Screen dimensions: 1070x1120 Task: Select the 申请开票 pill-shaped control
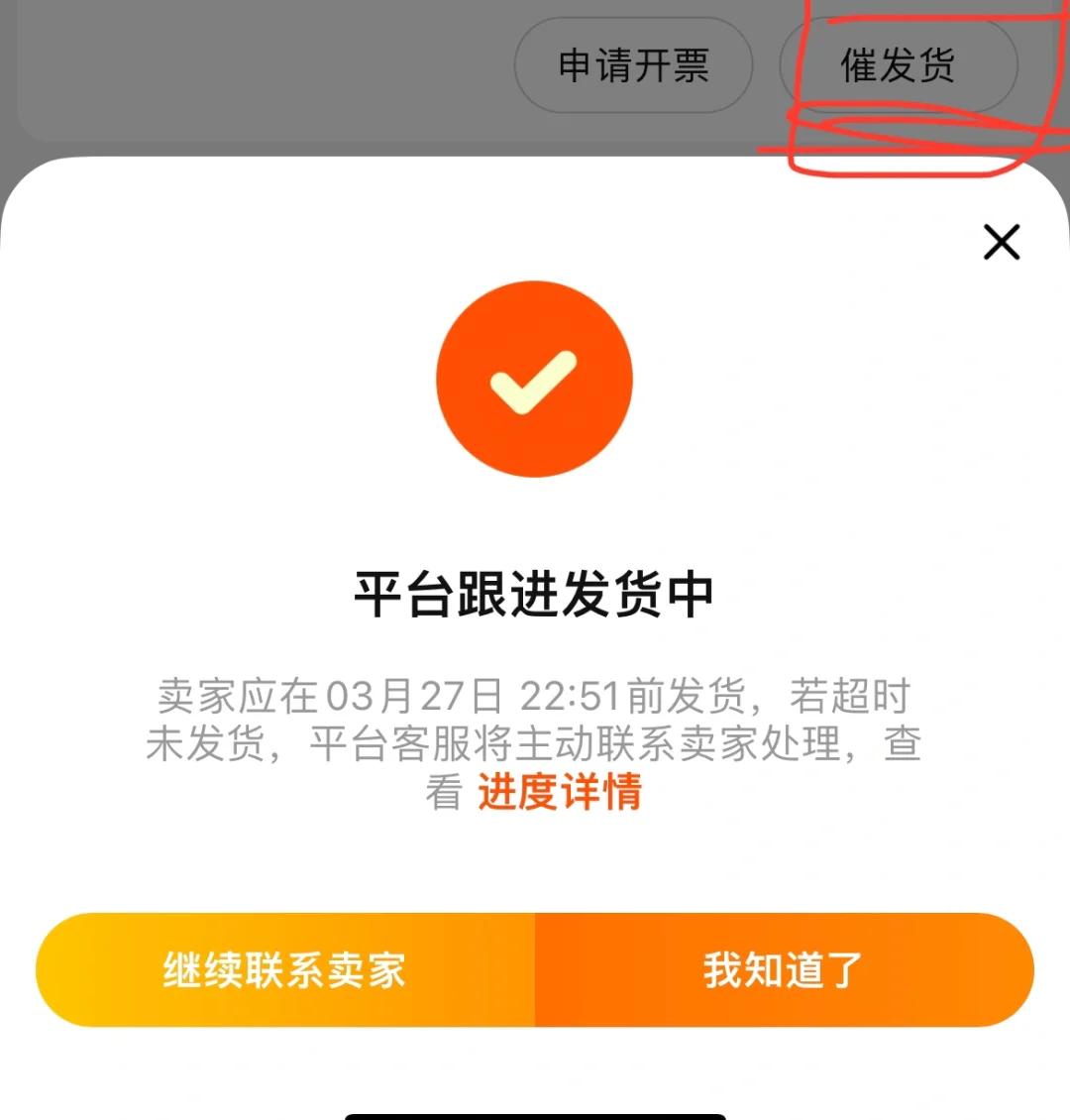634,64
